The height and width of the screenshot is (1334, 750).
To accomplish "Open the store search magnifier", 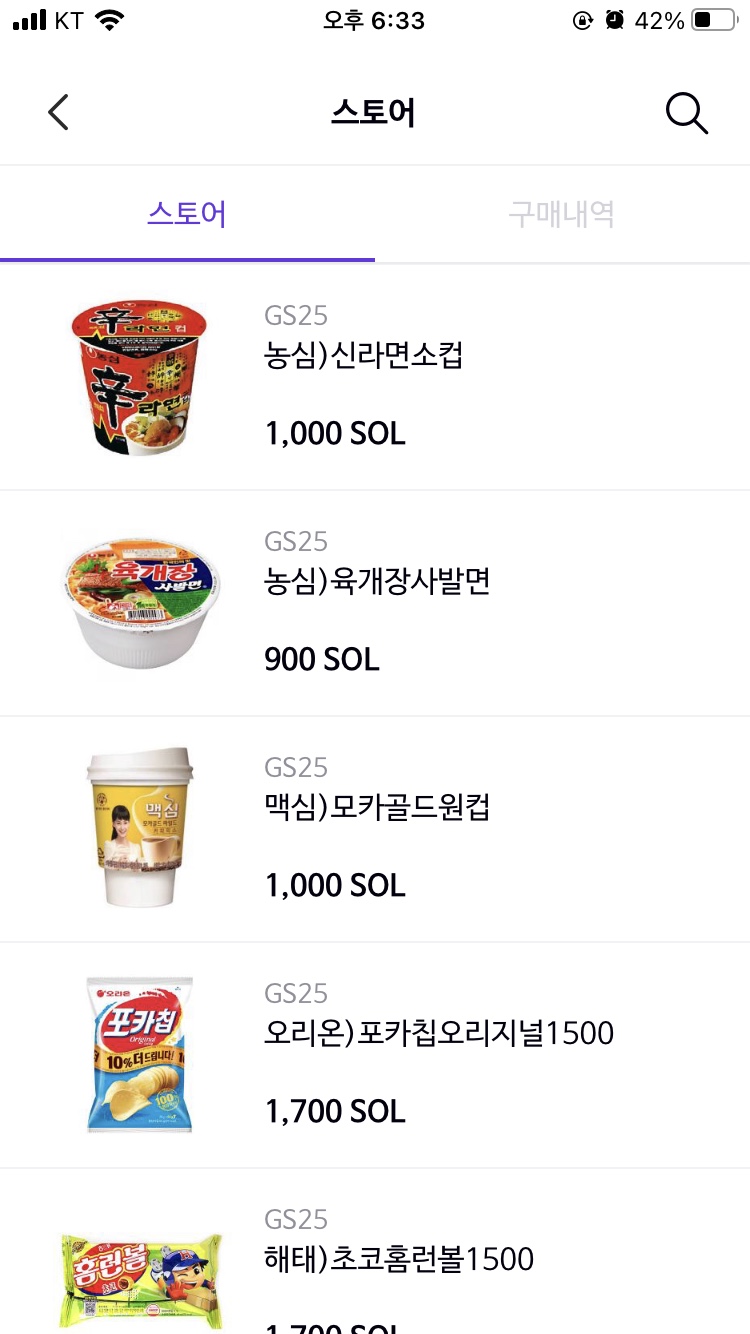I will (x=687, y=113).
